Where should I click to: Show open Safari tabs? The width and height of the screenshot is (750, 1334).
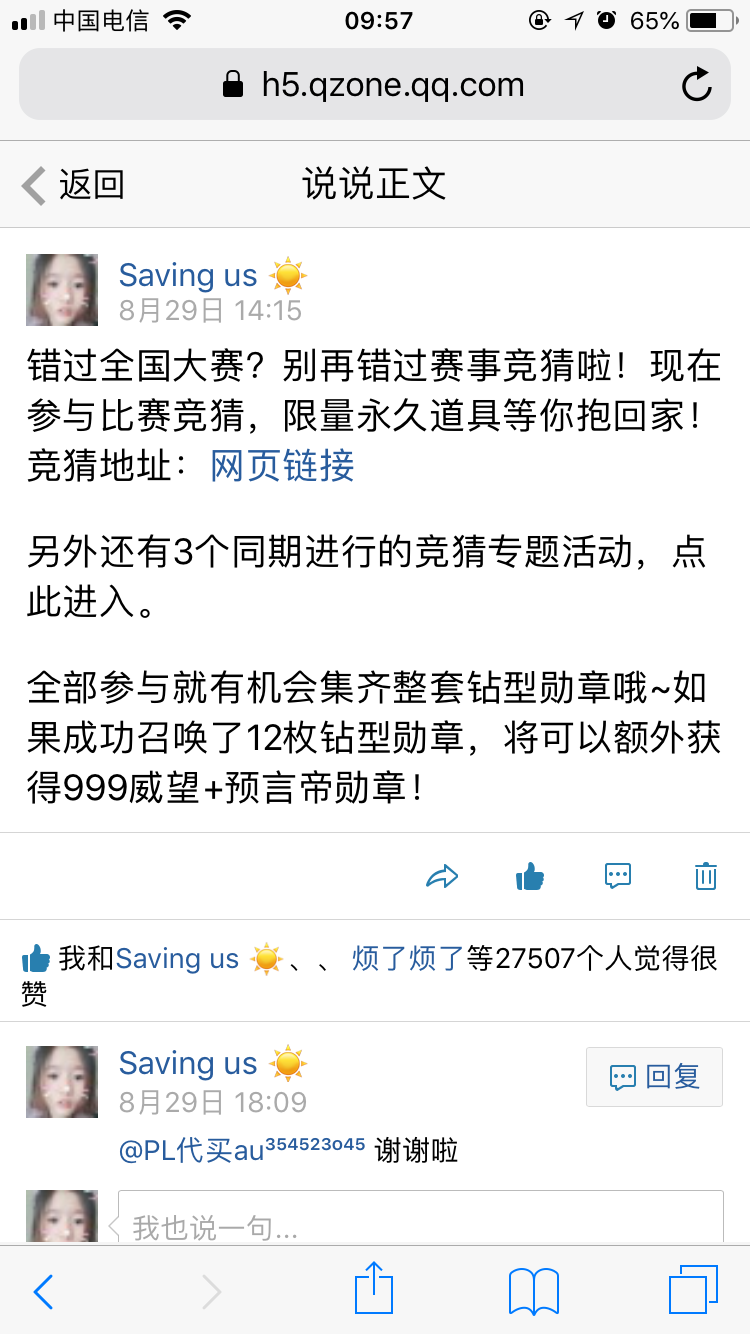[x=692, y=1290]
